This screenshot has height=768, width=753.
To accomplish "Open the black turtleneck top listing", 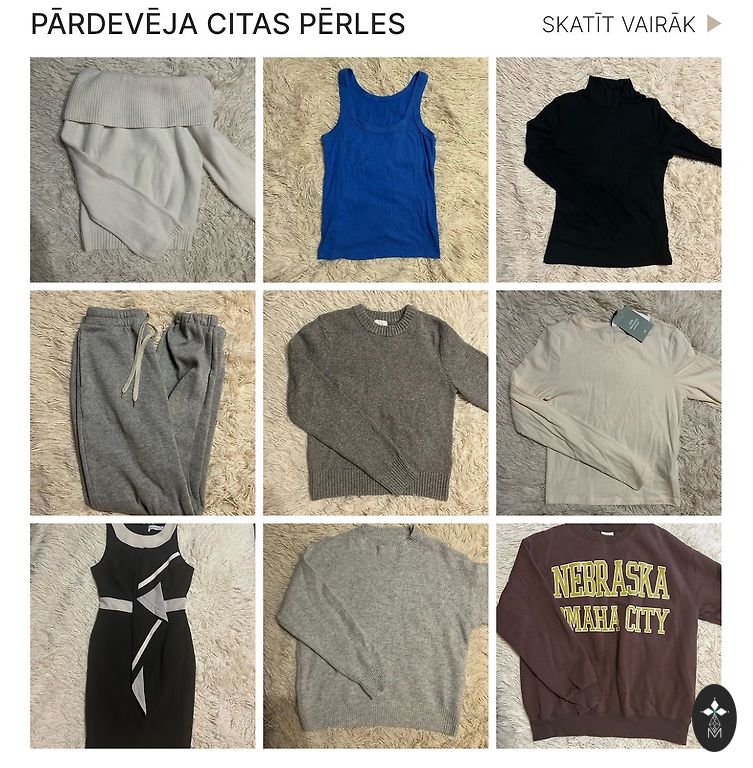I will pyautogui.click(x=608, y=169).
